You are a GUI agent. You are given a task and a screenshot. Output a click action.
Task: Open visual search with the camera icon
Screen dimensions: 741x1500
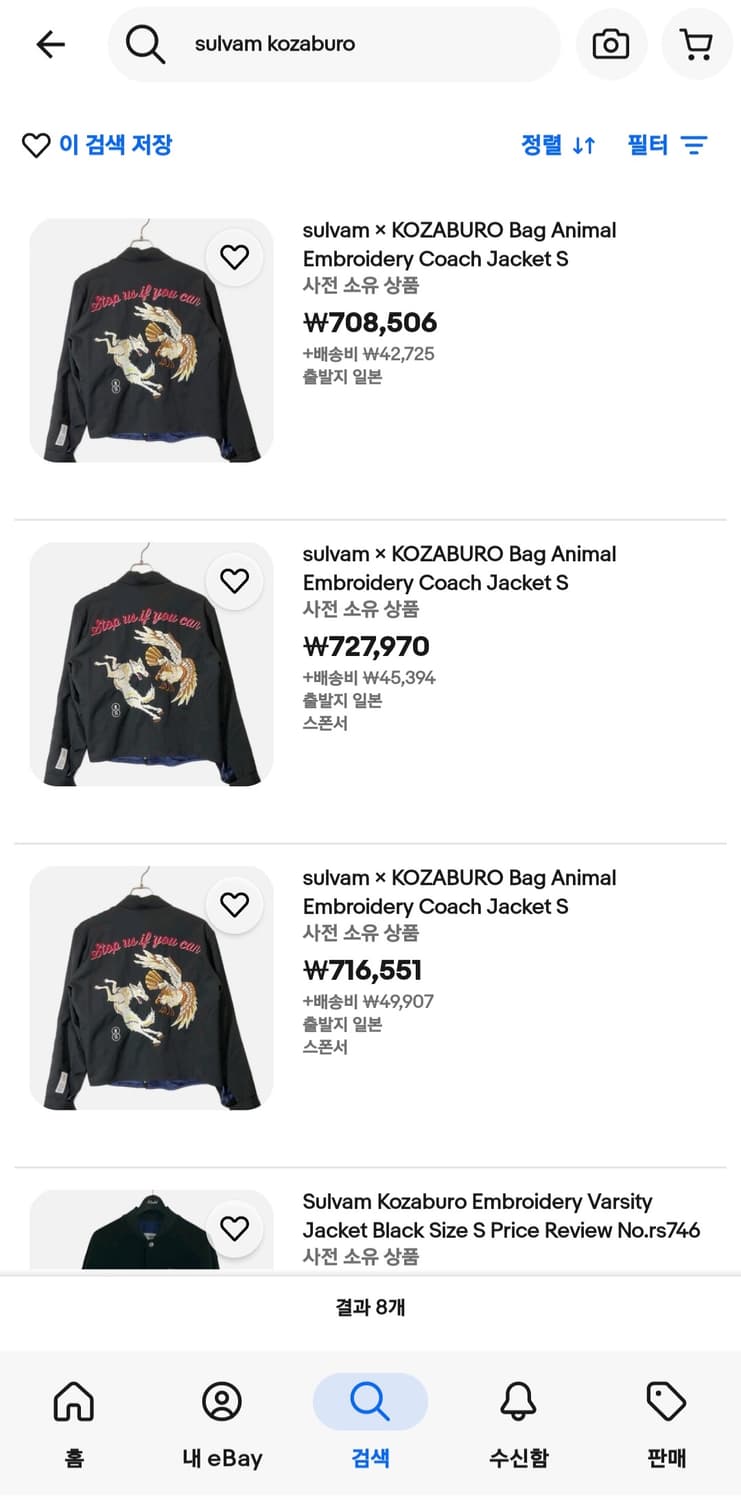click(611, 44)
